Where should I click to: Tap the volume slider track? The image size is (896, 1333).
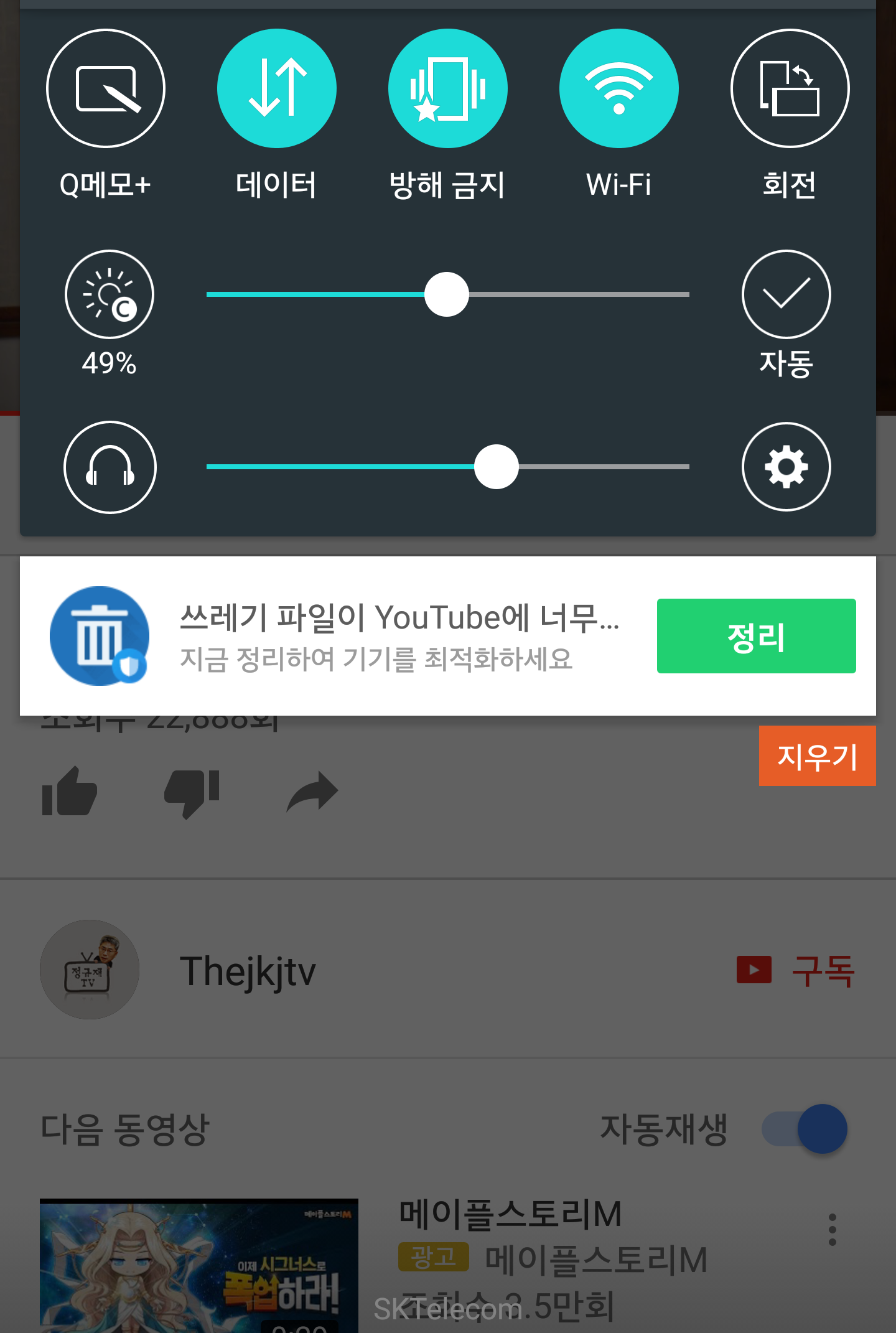point(597,467)
